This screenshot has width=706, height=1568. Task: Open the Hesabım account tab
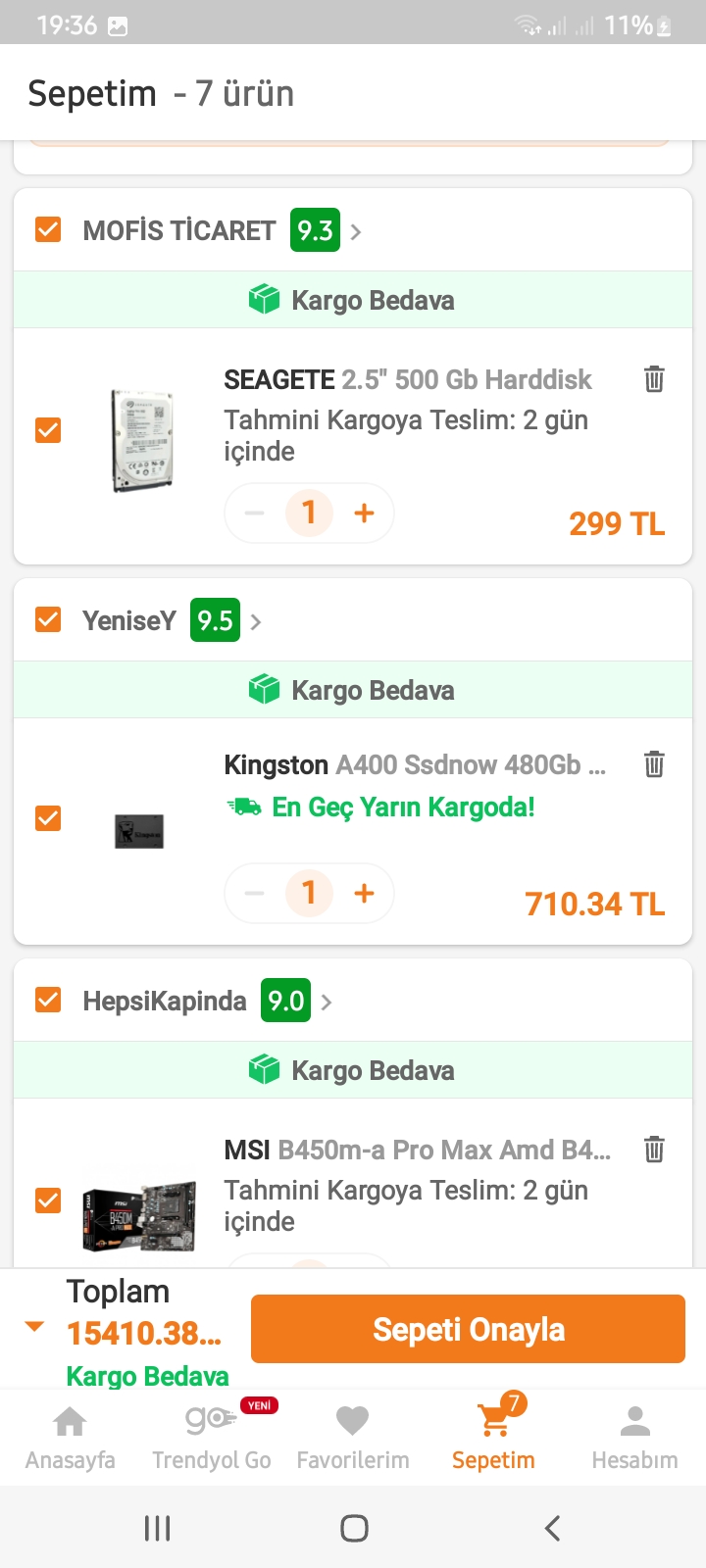point(634,1437)
